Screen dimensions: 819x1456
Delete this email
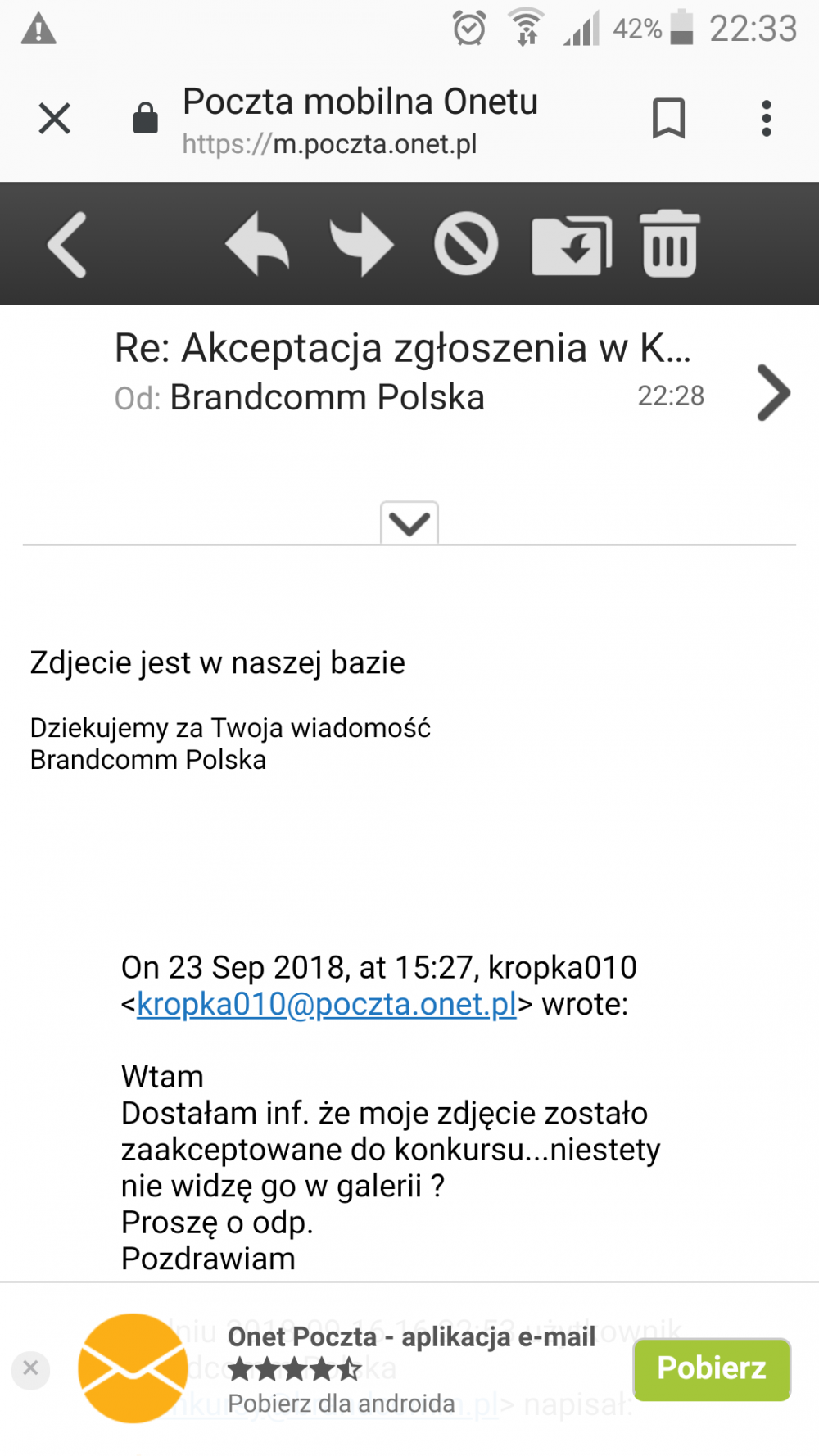(x=669, y=244)
